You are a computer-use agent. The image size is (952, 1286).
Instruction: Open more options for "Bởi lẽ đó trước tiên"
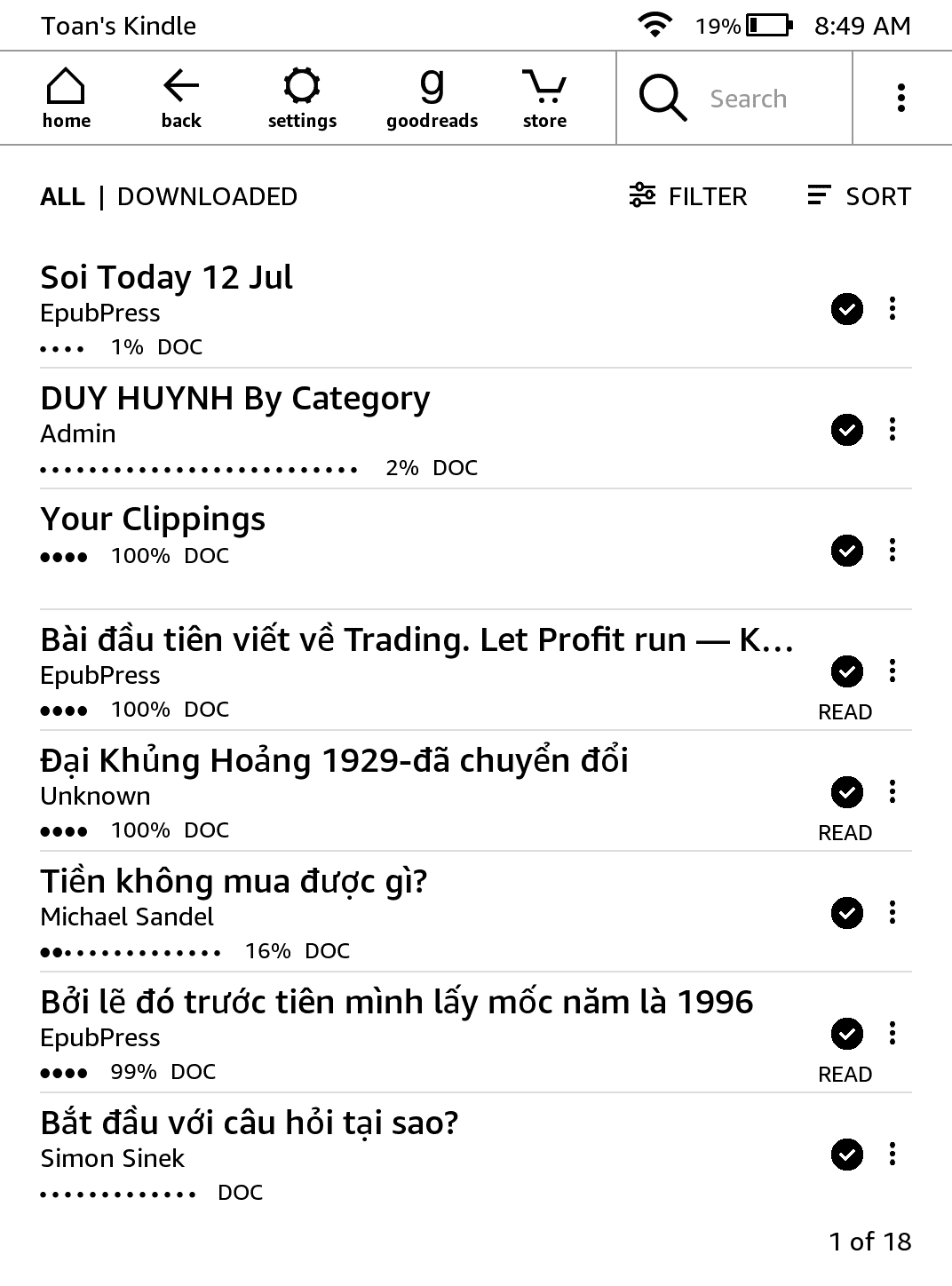892,1033
